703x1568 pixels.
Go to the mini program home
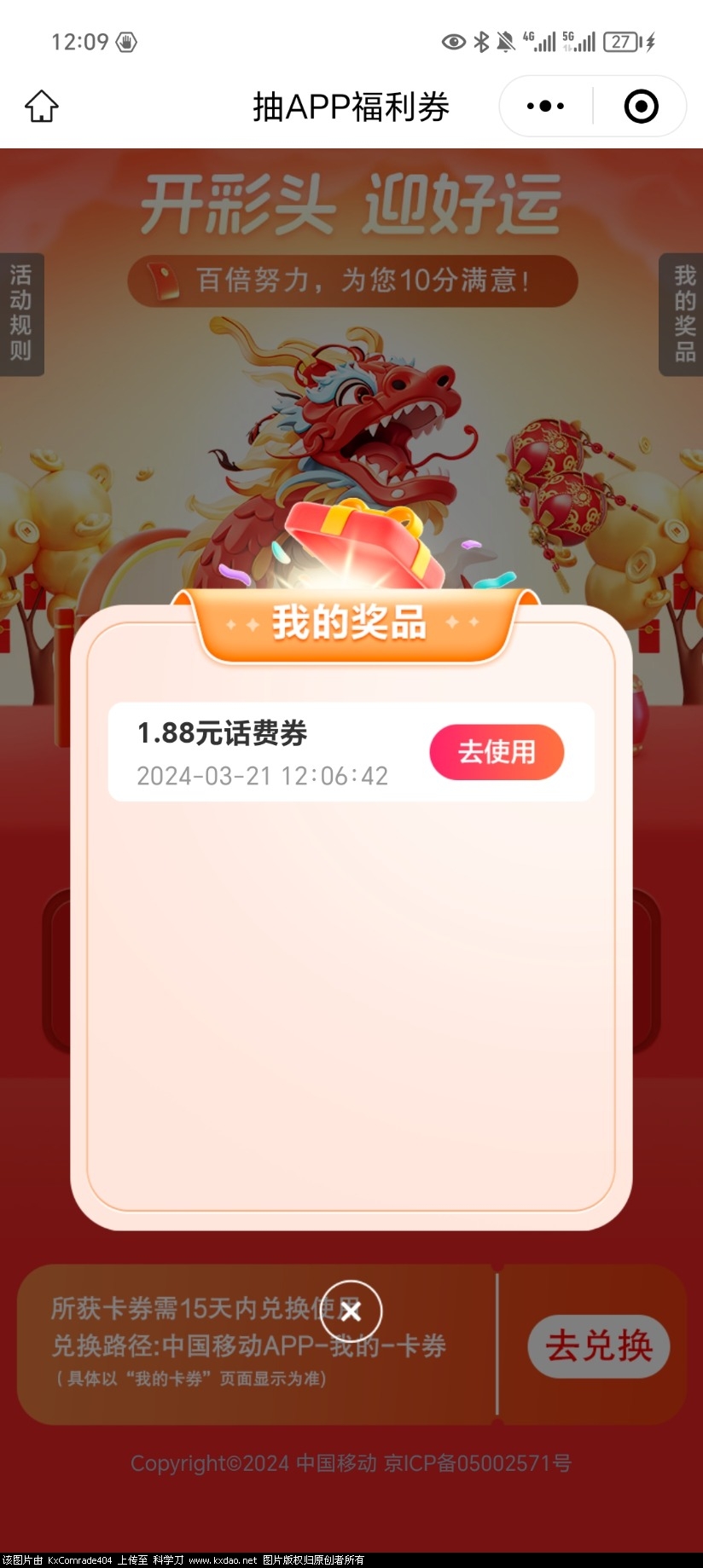[41, 107]
